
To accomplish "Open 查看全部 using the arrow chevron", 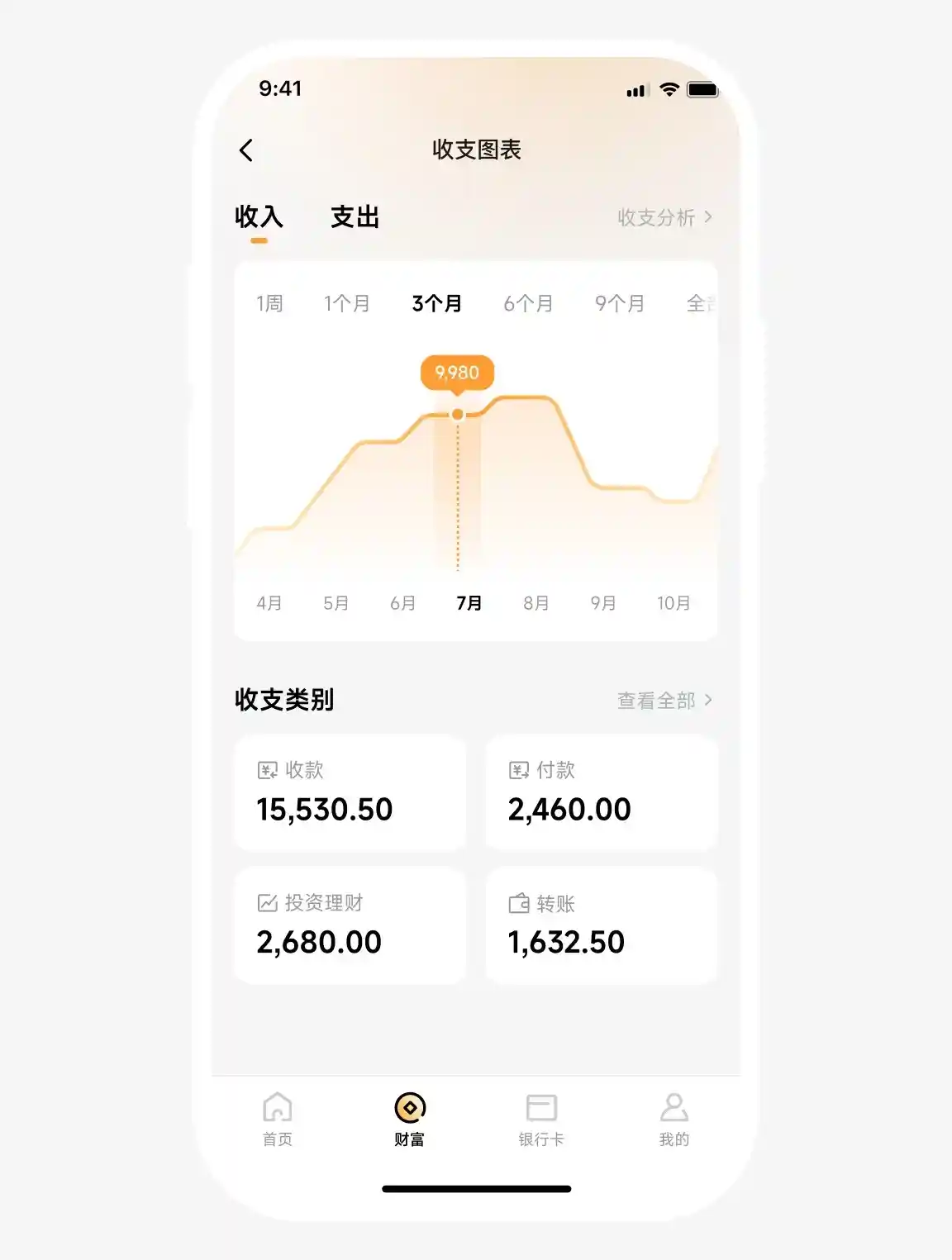I will pyautogui.click(x=711, y=700).
